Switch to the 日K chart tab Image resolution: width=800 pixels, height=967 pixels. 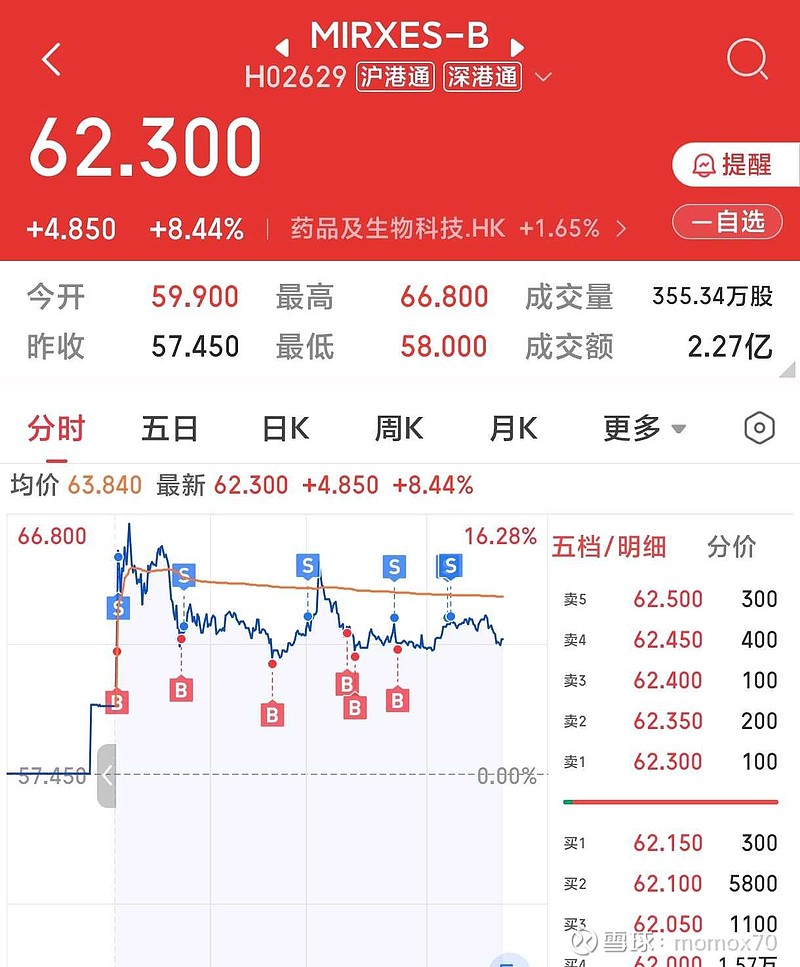285,429
